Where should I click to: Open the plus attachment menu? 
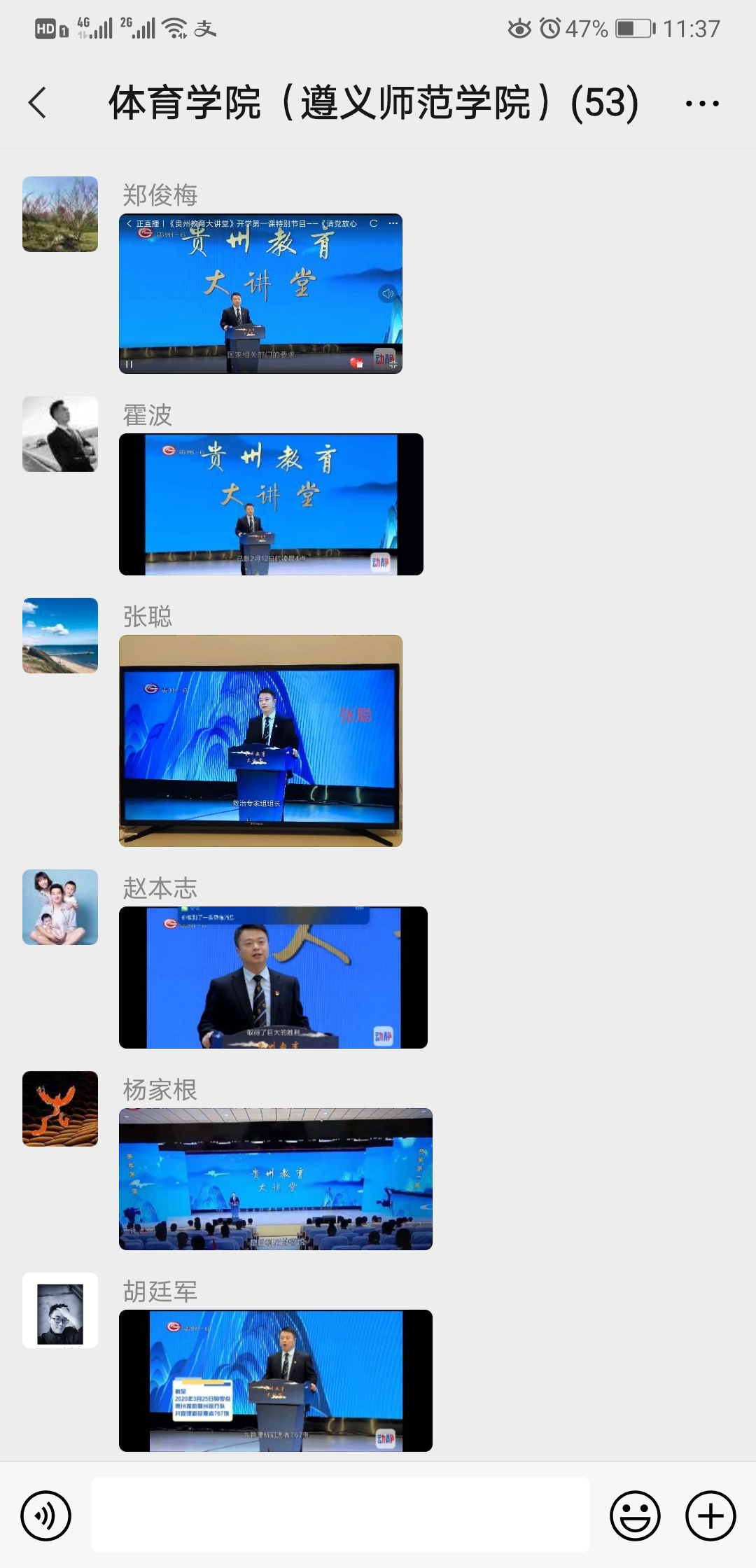(x=710, y=1516)
